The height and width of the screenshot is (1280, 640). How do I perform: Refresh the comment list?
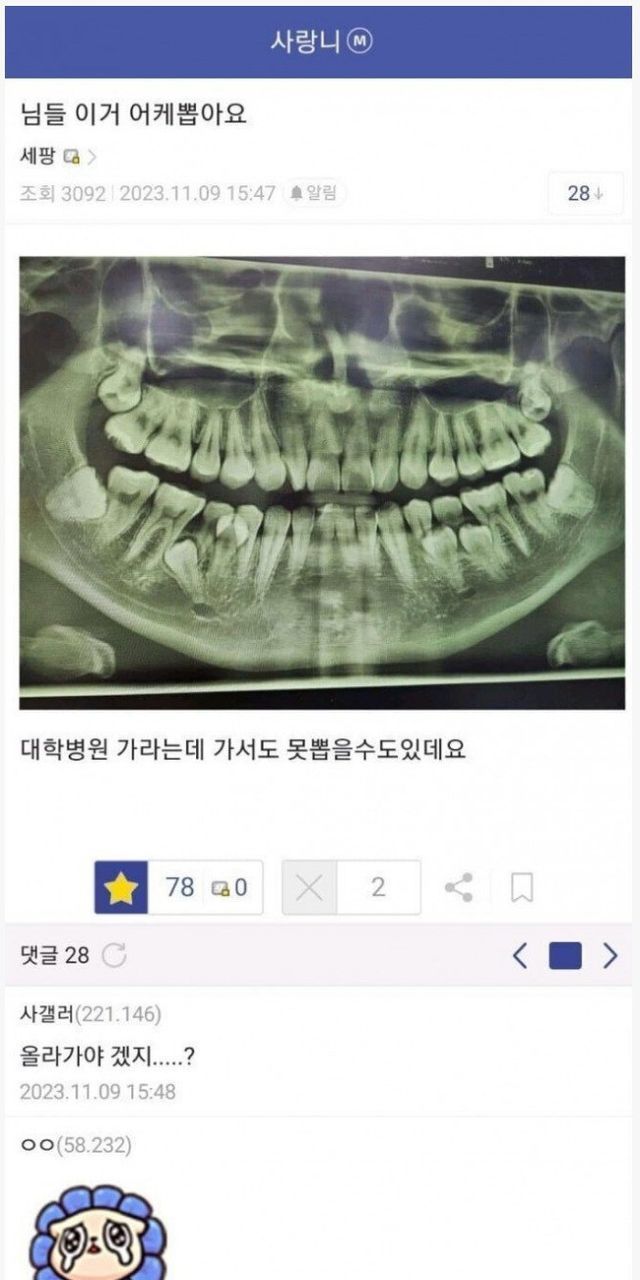pyautogui.click(x=114, y=956)
